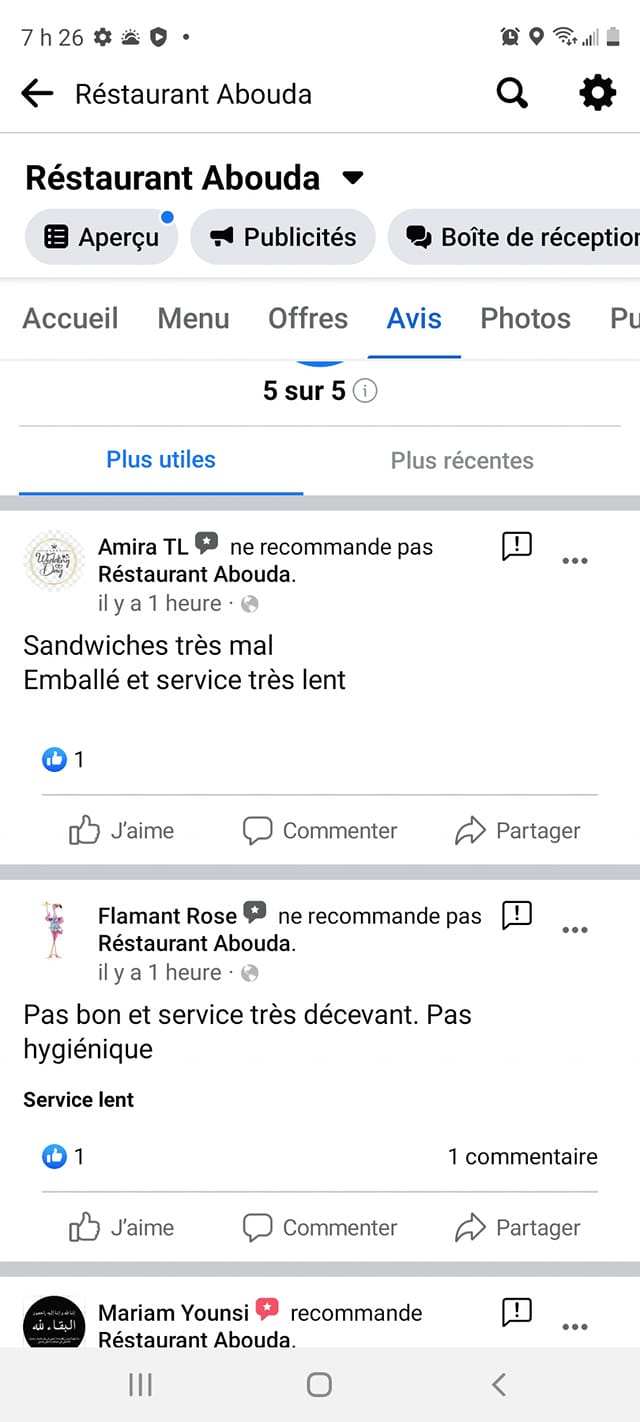Open the Aperçu chip

pyautogui.click(x=101, y=237)
